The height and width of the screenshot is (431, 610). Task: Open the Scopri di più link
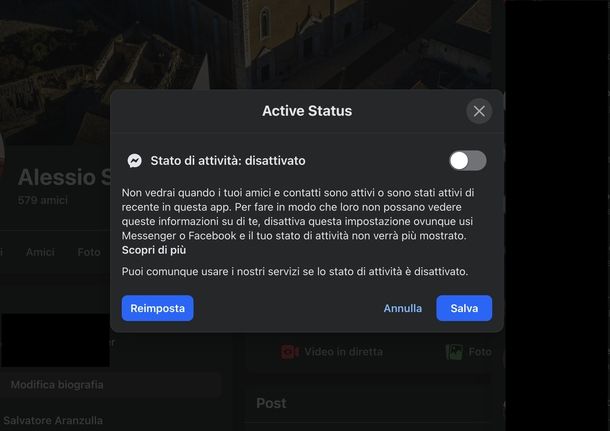coord(153,250)
